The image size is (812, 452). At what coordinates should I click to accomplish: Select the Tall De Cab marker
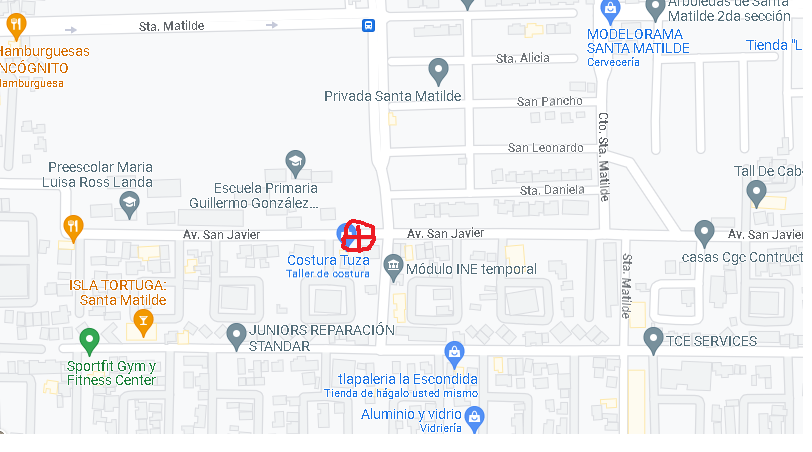(x=756, y=192)
